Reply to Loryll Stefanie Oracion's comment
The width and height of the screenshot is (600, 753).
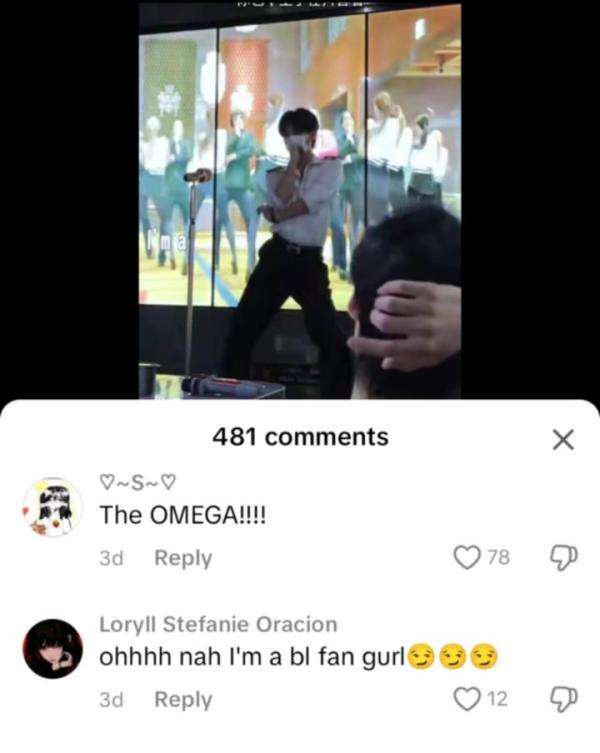tap(182, 700)
